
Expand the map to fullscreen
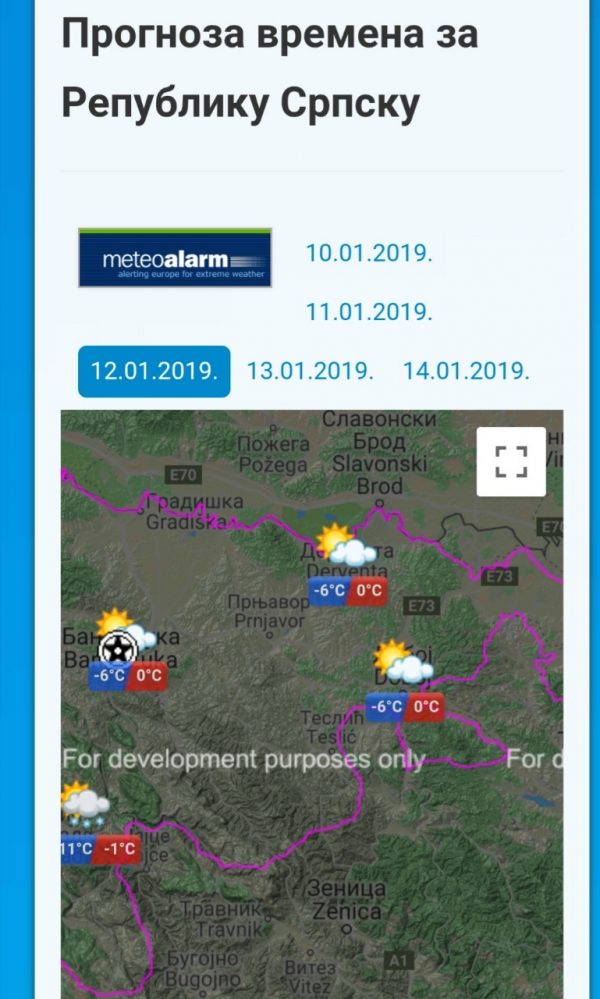[511, 461]
